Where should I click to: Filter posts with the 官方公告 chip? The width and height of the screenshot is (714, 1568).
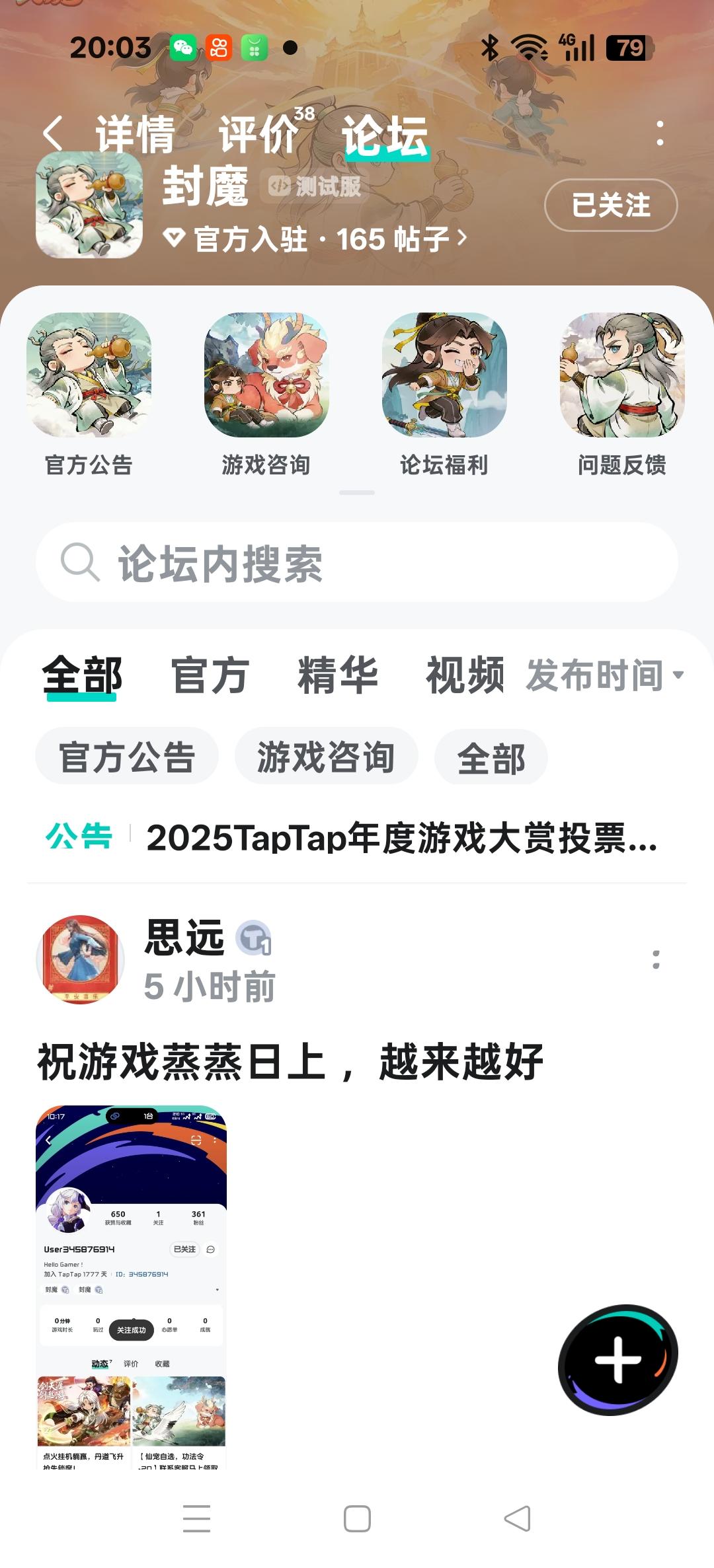(x=127, y=757)
